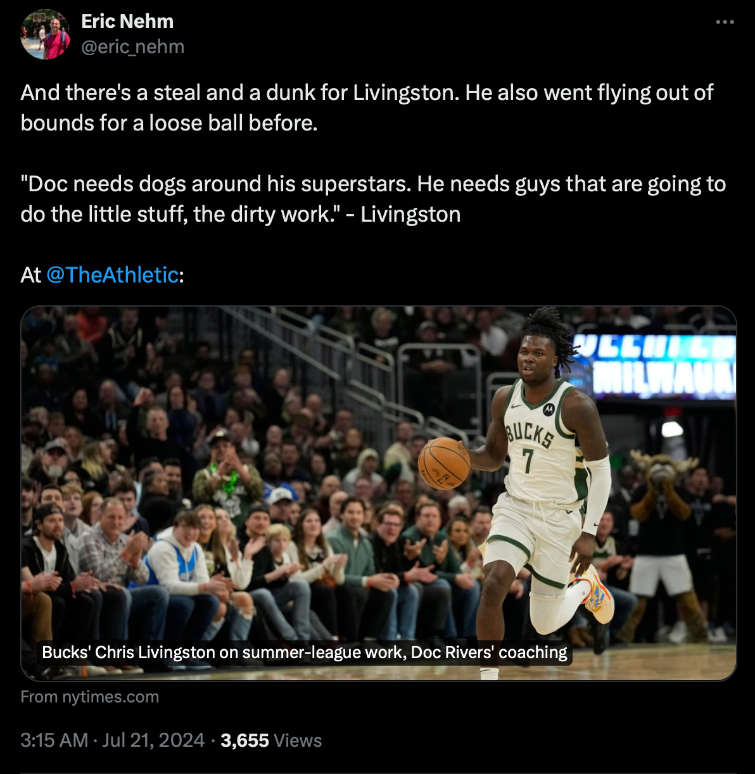755x774 pixels.
Task: Open the tweet's three-dot overflow menu
Action: pos(724,22)
